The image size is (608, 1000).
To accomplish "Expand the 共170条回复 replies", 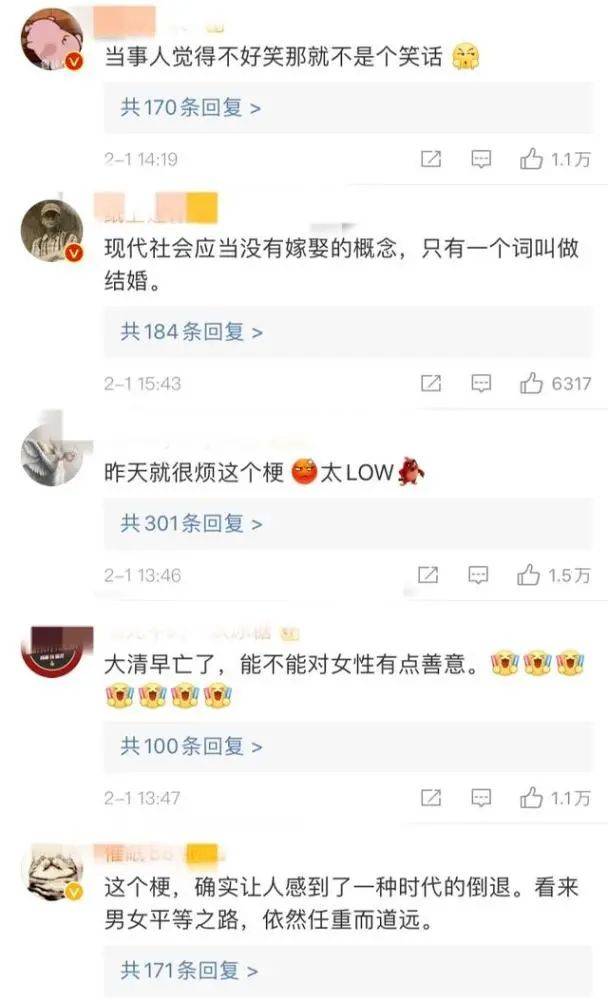I will click(190, 107).
